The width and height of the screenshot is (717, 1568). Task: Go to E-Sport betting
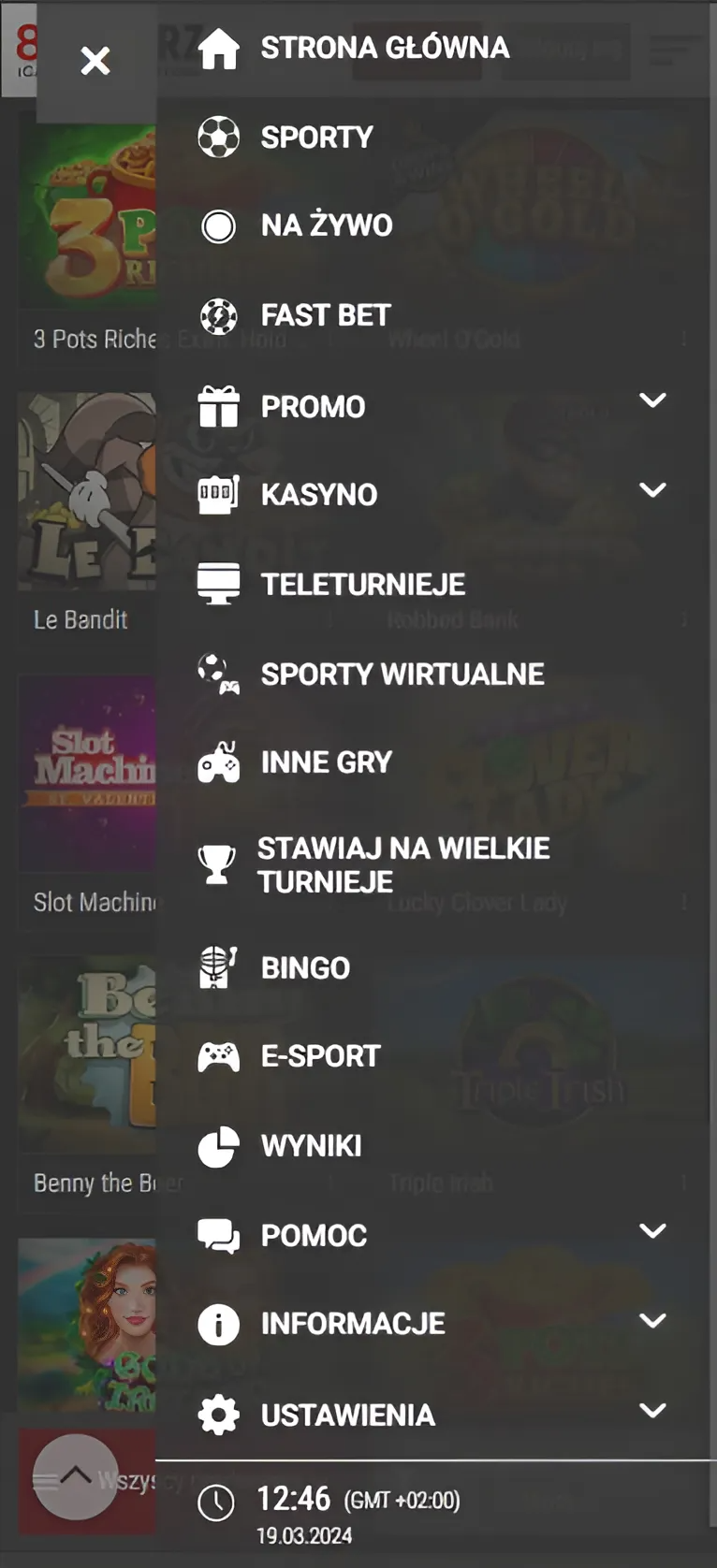tap(320, 1056)
